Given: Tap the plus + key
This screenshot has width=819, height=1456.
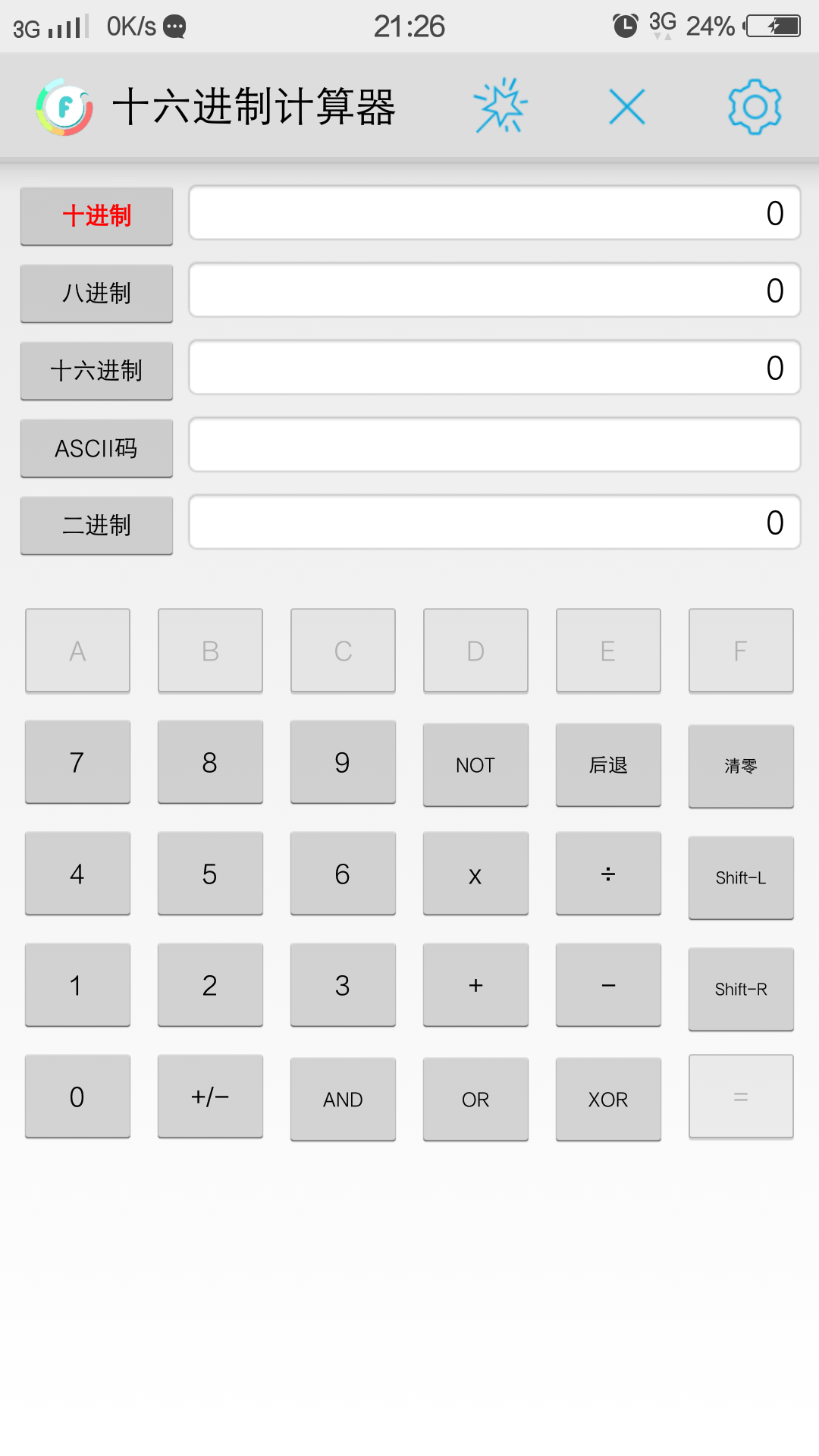Looking at the screenshot, I should pyautogui.click(x=475, y=985).
